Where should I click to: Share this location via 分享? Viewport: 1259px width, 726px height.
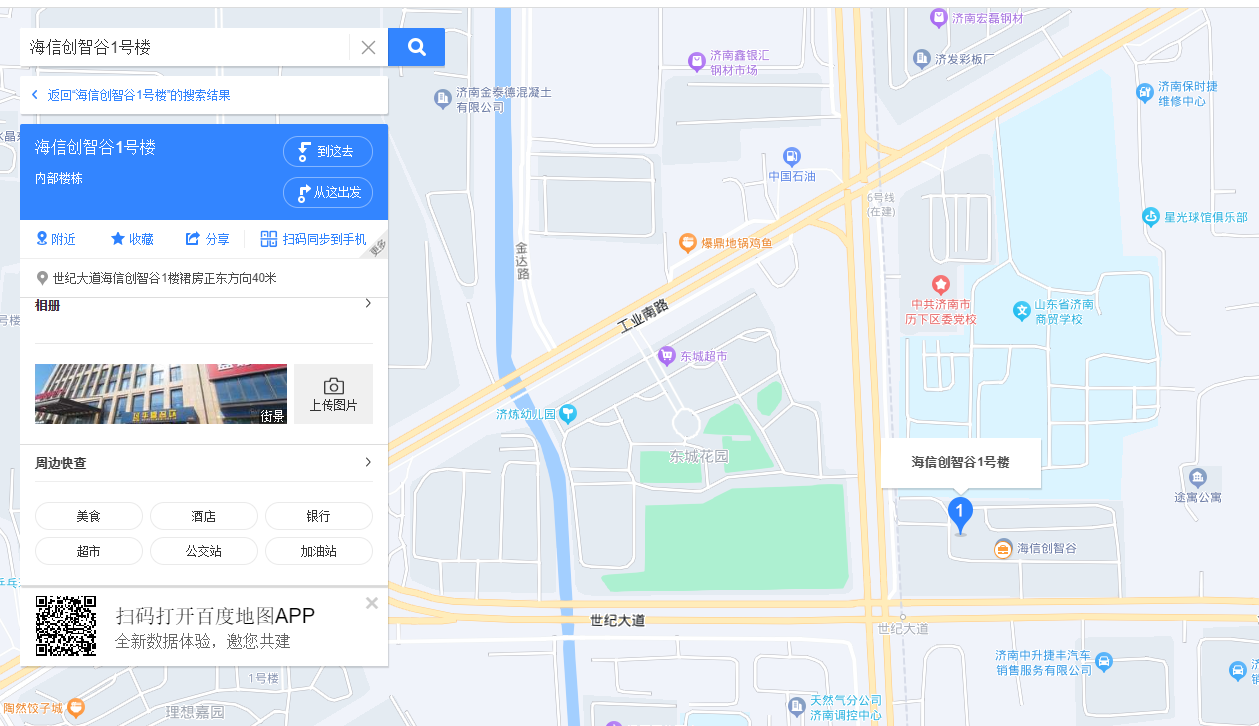208,239
